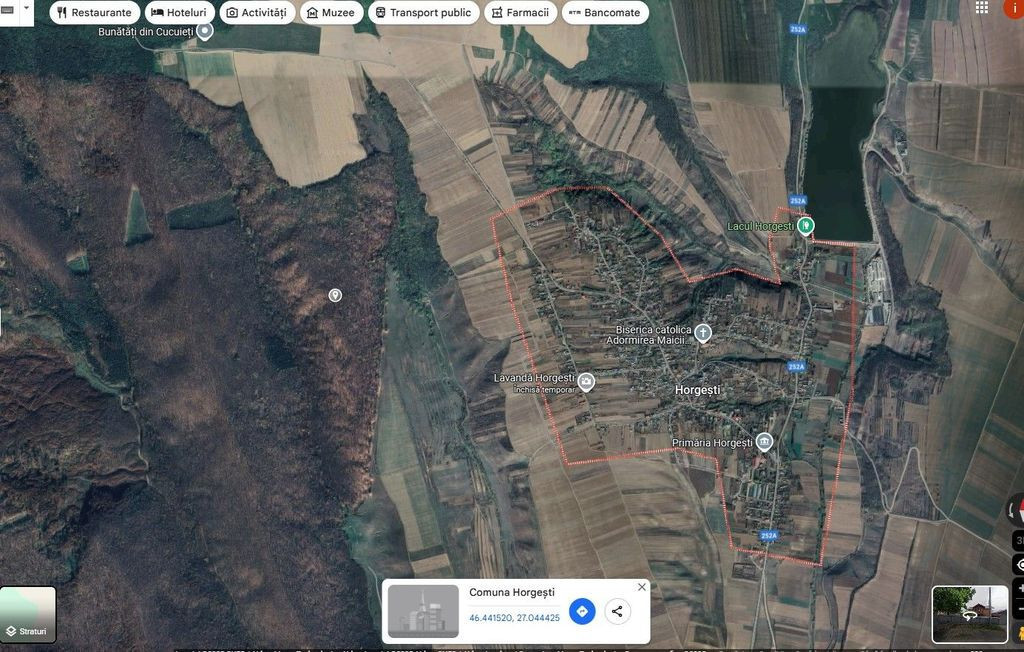Open the Lacul Horgești map pin
1024x652 pixels.
(805, 226)
